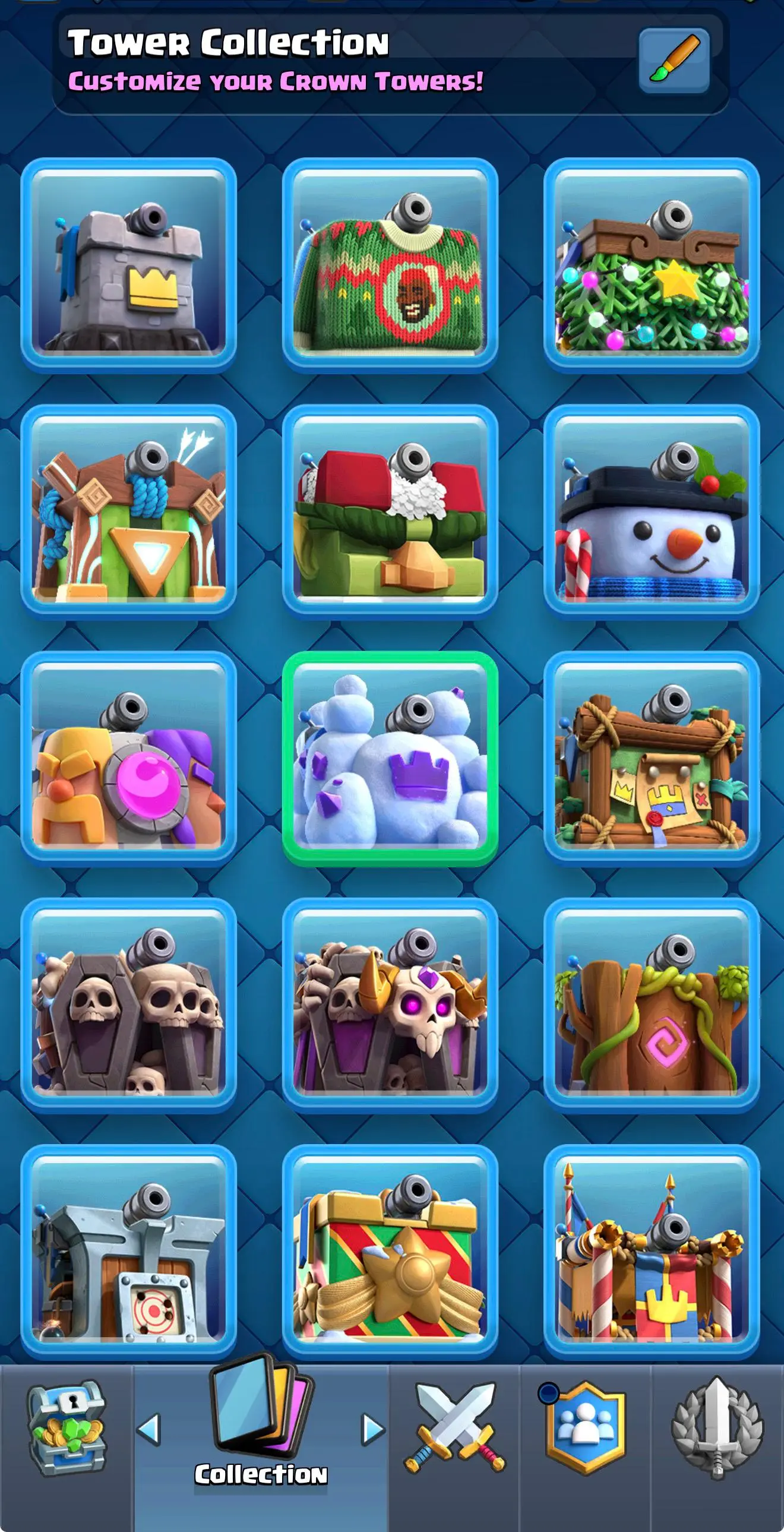The height and width of the screenshot is (1532, 784).
Task: Pick the pink orb barbarian tower skin
Action: (x=128, y=758)
